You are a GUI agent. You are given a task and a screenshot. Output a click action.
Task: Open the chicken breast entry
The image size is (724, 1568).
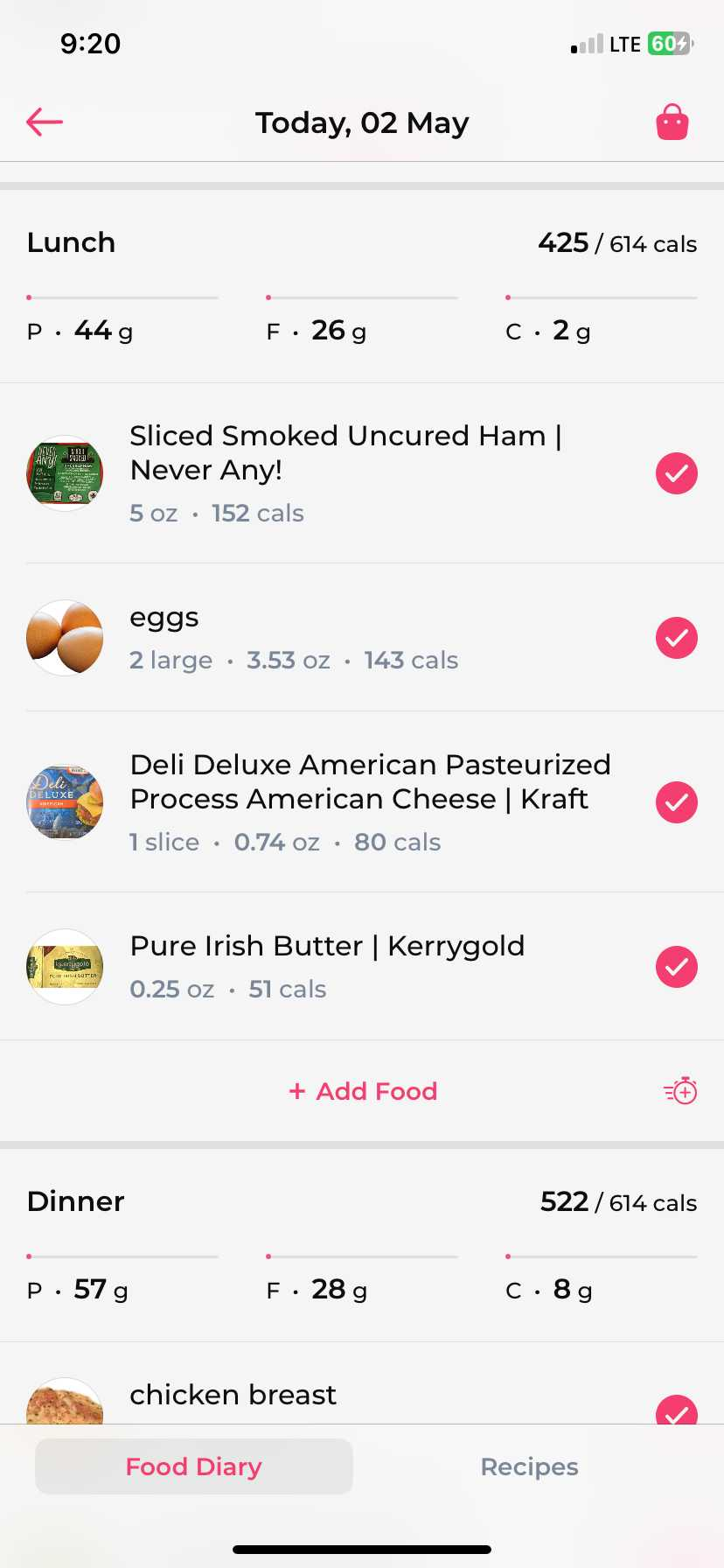(362, 1396)
